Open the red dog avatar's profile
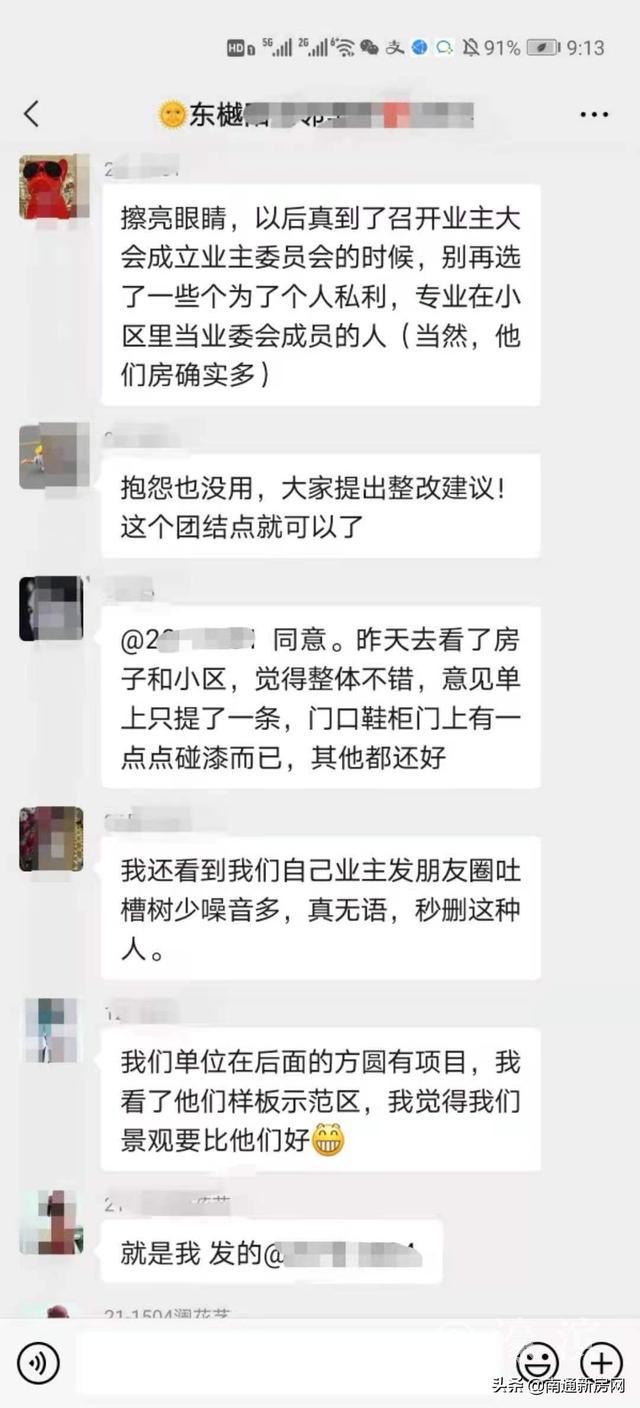This screenshot has width=640, height=1408. (50, 187)
